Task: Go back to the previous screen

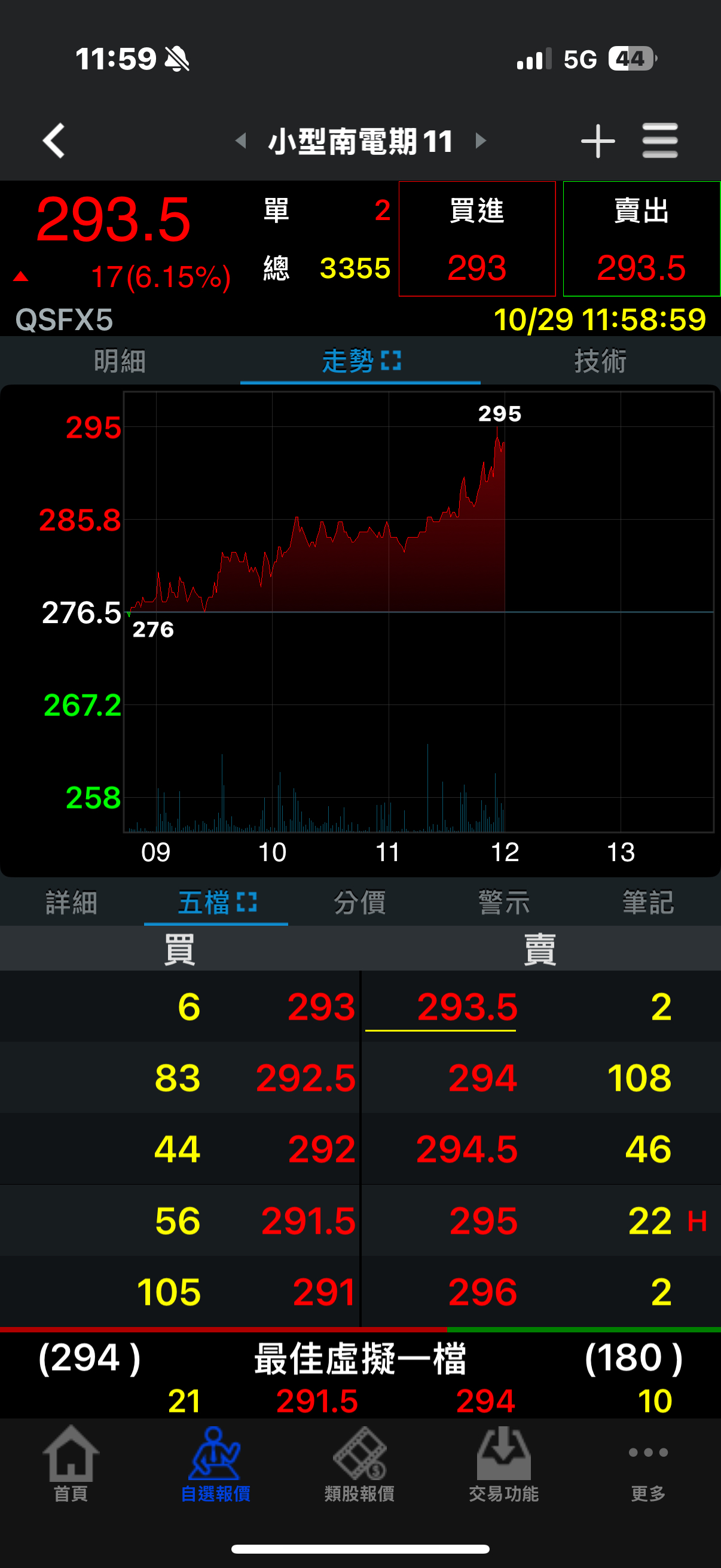Action: (x=54, y=141)
